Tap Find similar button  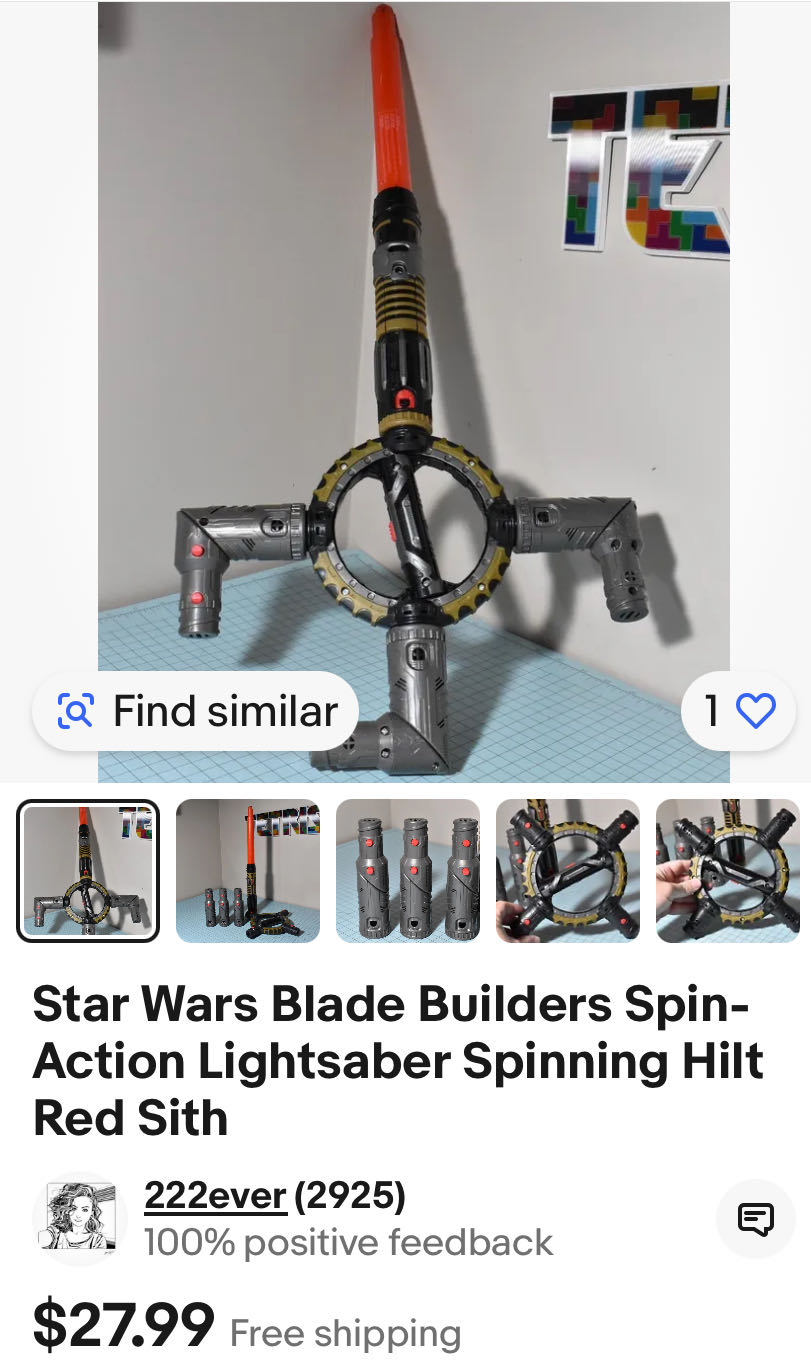195,711
